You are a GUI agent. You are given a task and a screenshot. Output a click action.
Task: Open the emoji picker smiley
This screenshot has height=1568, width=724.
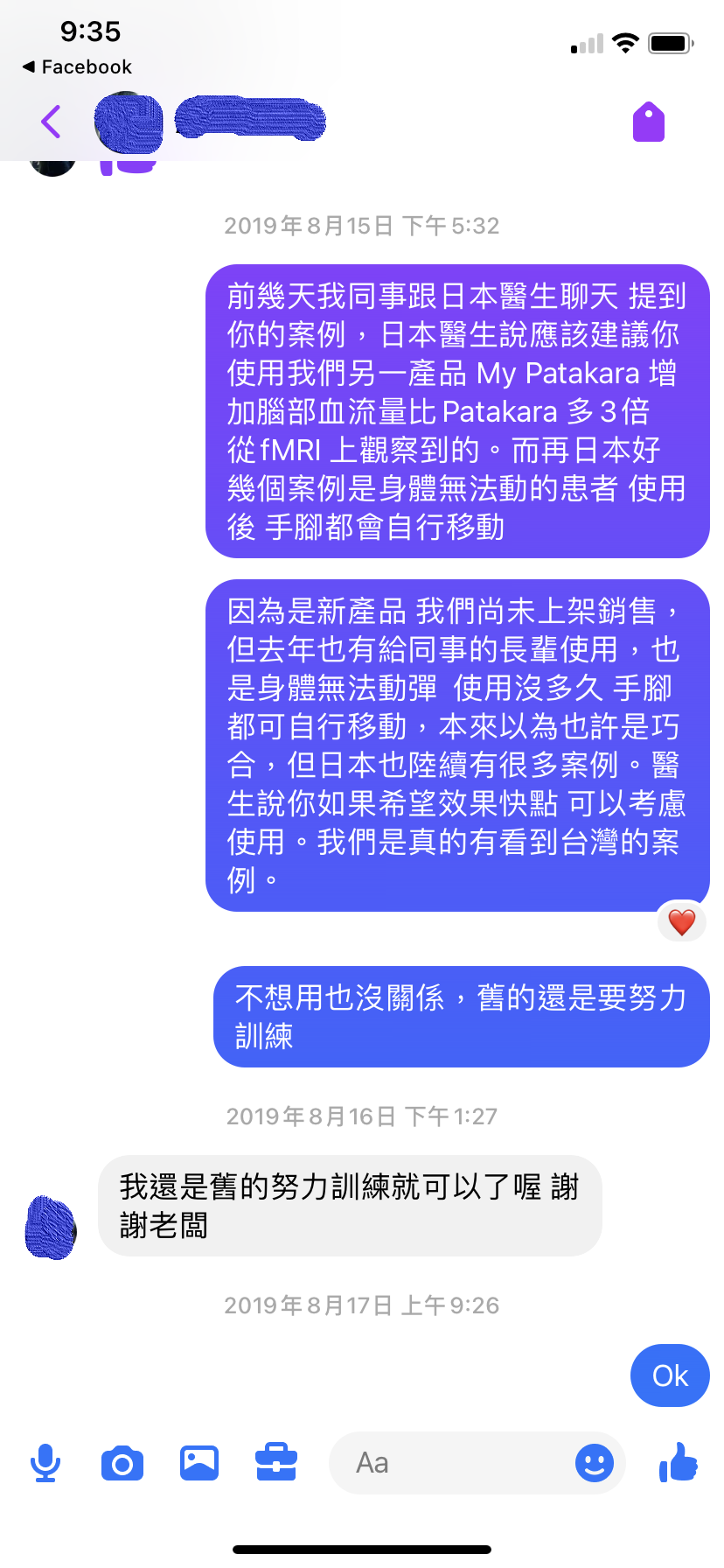(x=595, y=1463)
